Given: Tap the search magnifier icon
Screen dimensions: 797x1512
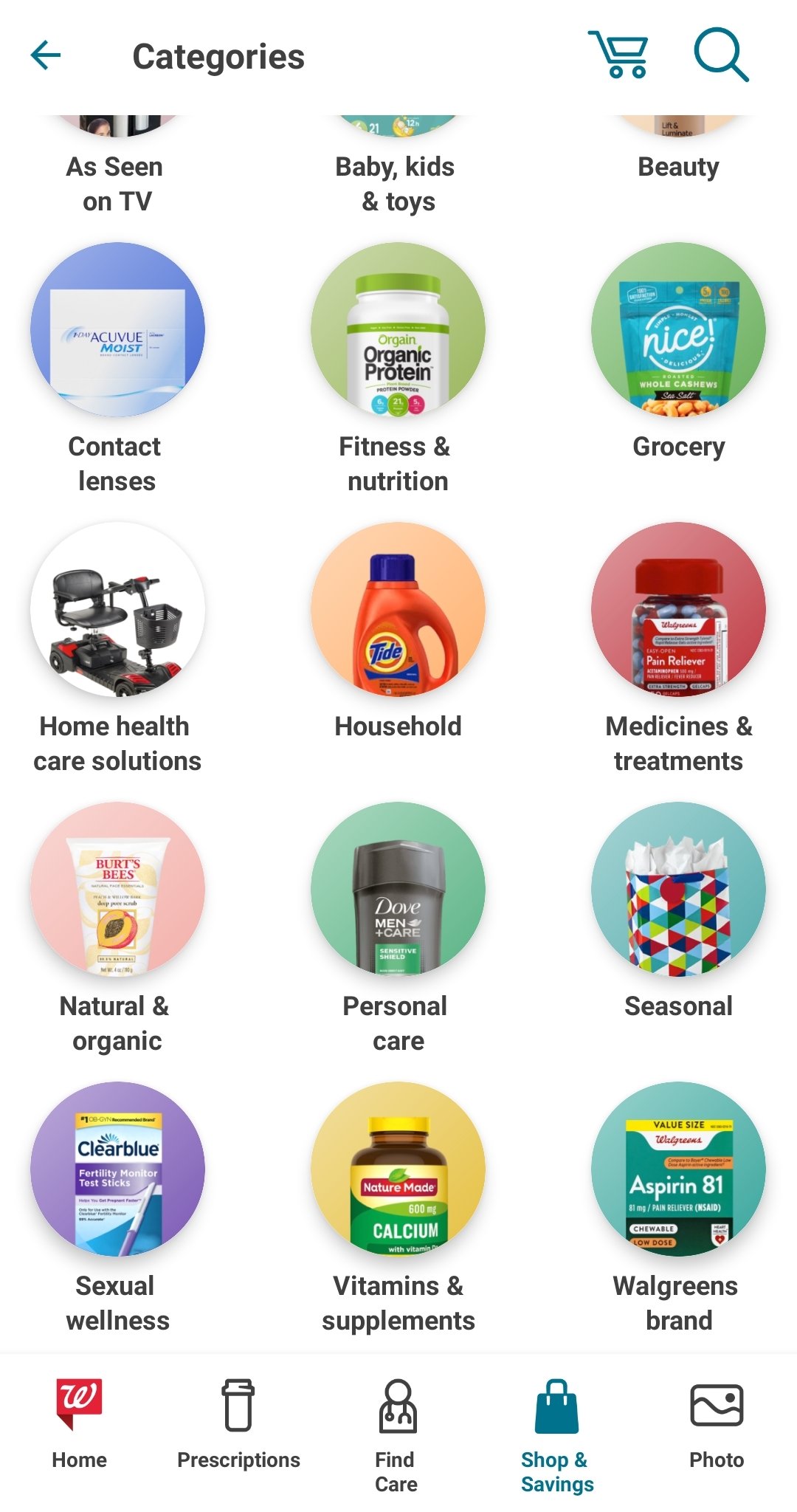Looking at the screenshot, I should (720, 54).
